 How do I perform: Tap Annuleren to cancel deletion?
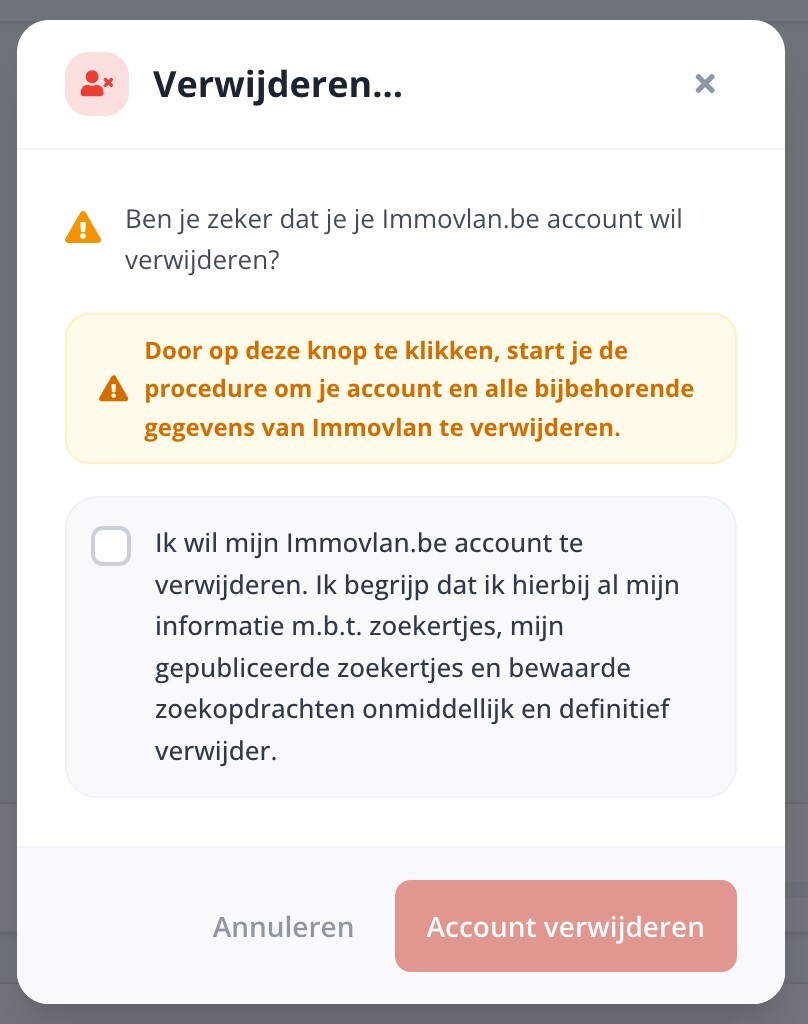(283, 927)
